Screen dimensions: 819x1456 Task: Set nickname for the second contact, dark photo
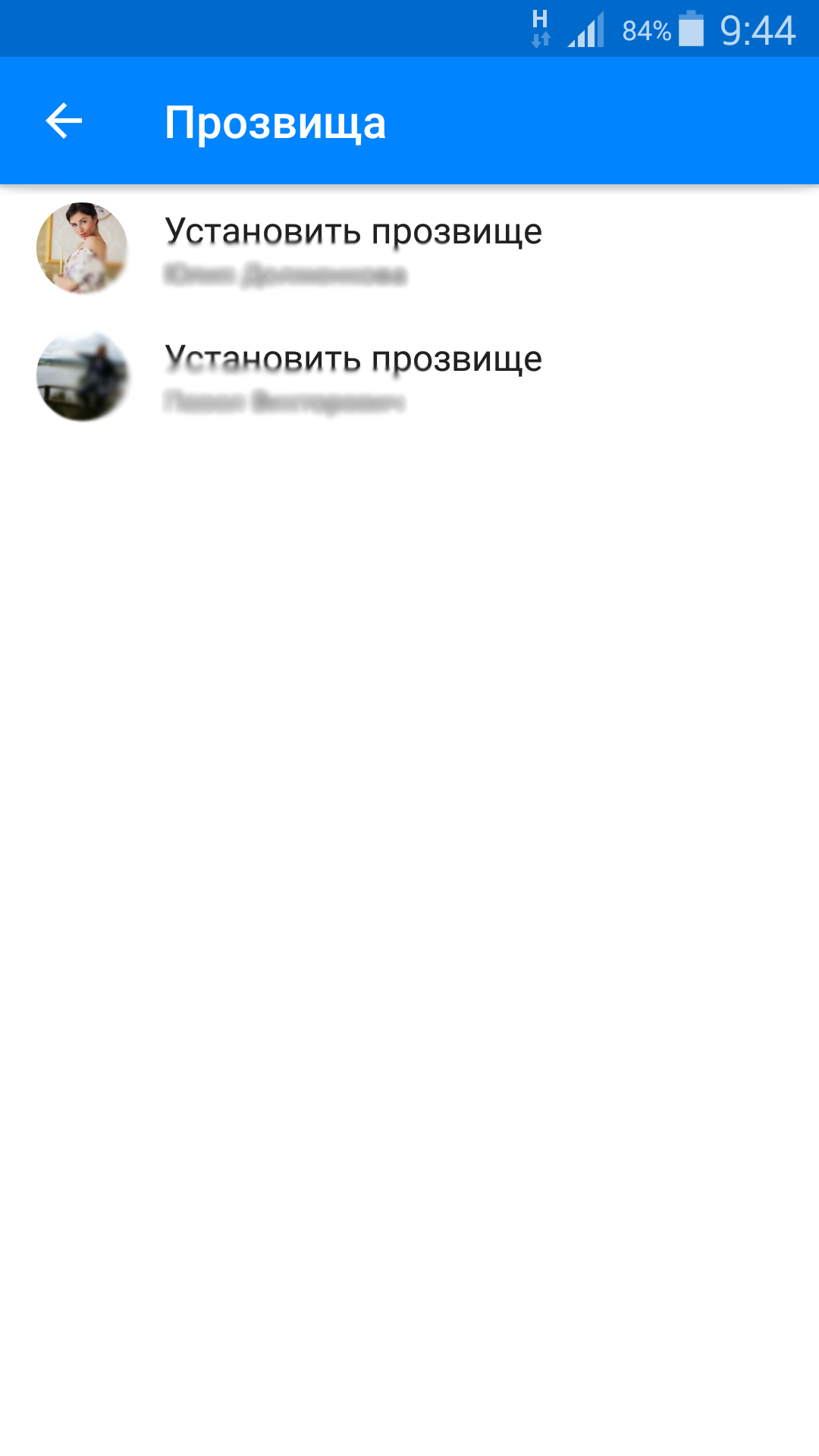click(x=409, y=376)
